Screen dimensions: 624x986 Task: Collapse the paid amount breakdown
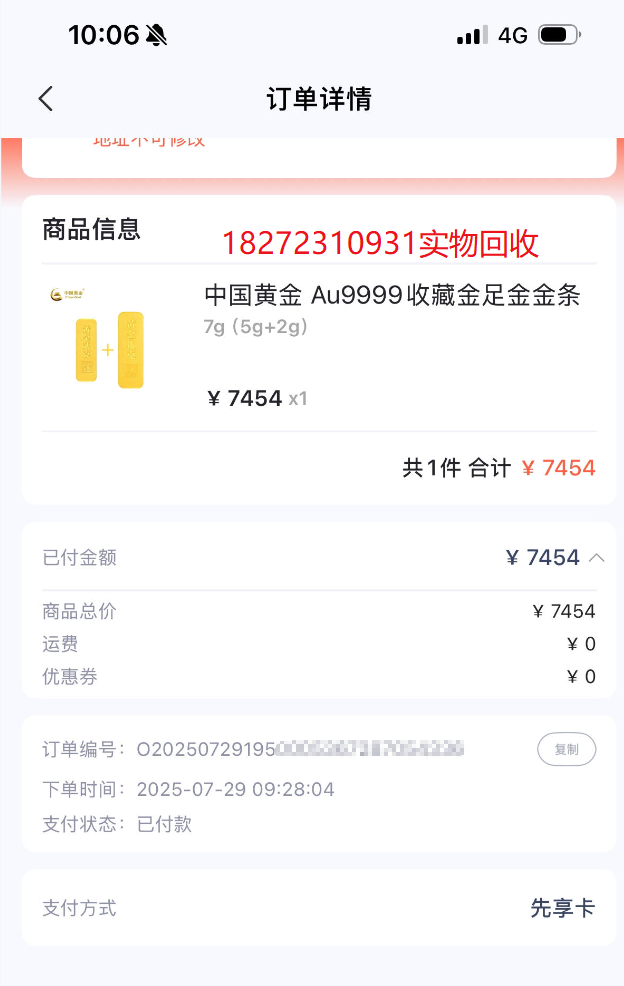pos(597,557)
